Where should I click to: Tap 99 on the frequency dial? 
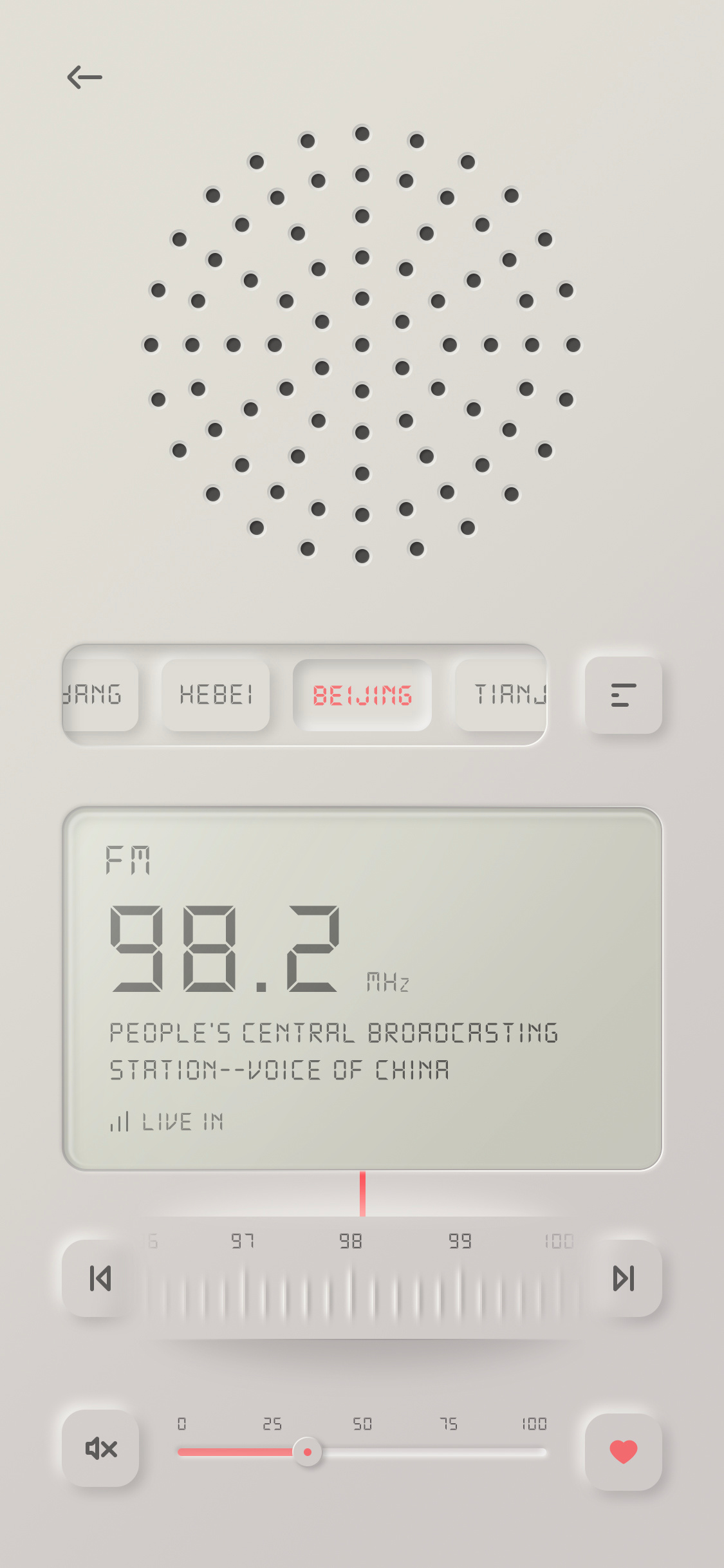click(x=460, y=1241)
